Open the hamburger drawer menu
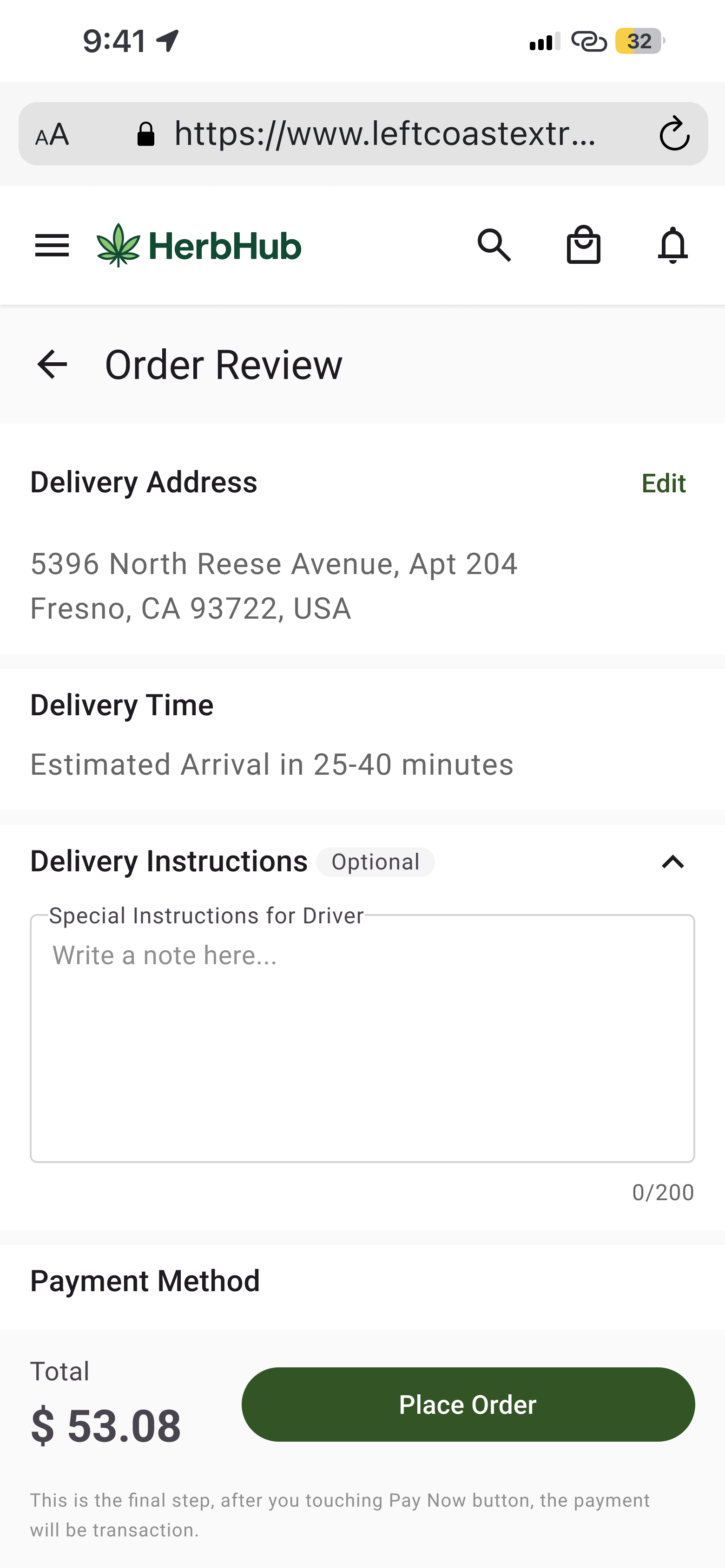Screen dimensions: 725x1568 52,246
